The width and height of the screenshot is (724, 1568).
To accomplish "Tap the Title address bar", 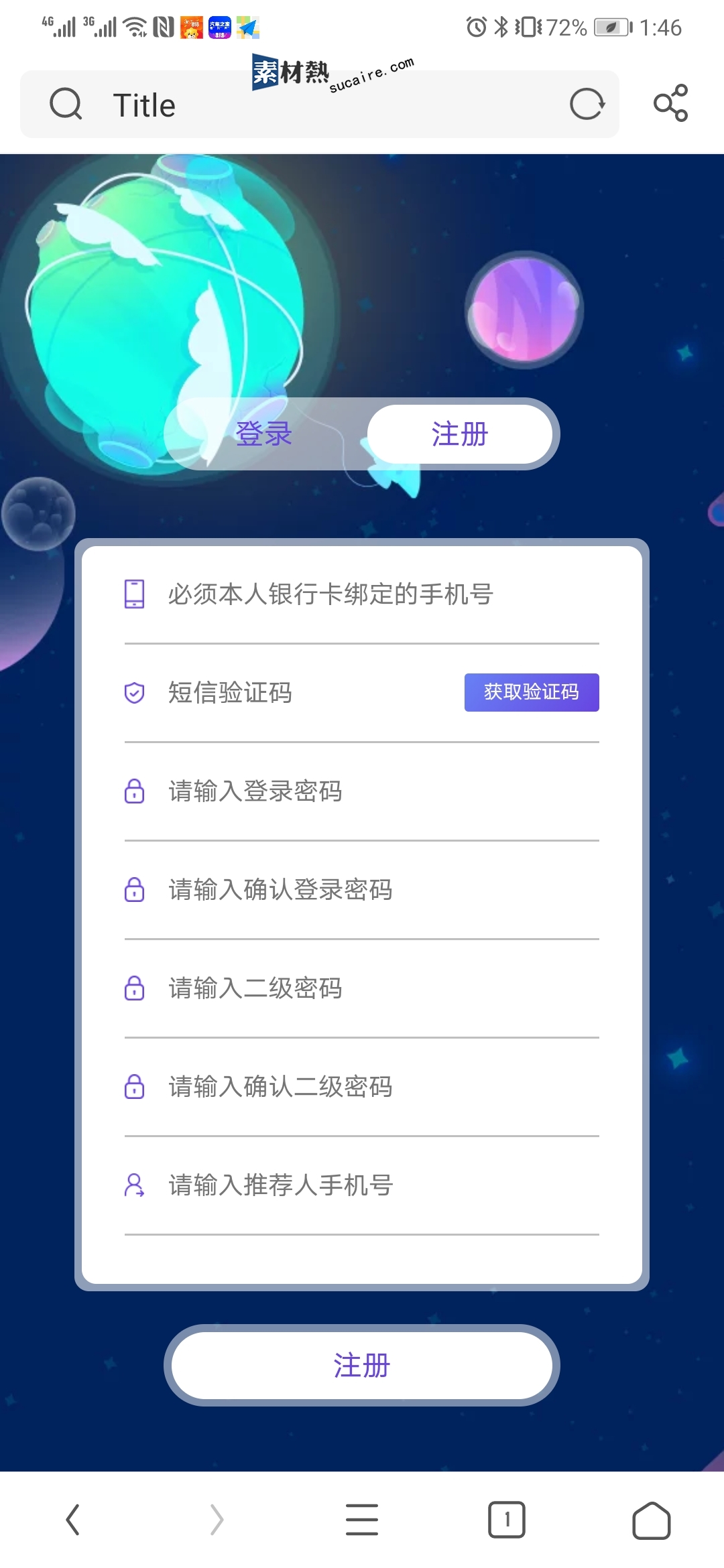I will pyautogui.click(x=302, y=105).
